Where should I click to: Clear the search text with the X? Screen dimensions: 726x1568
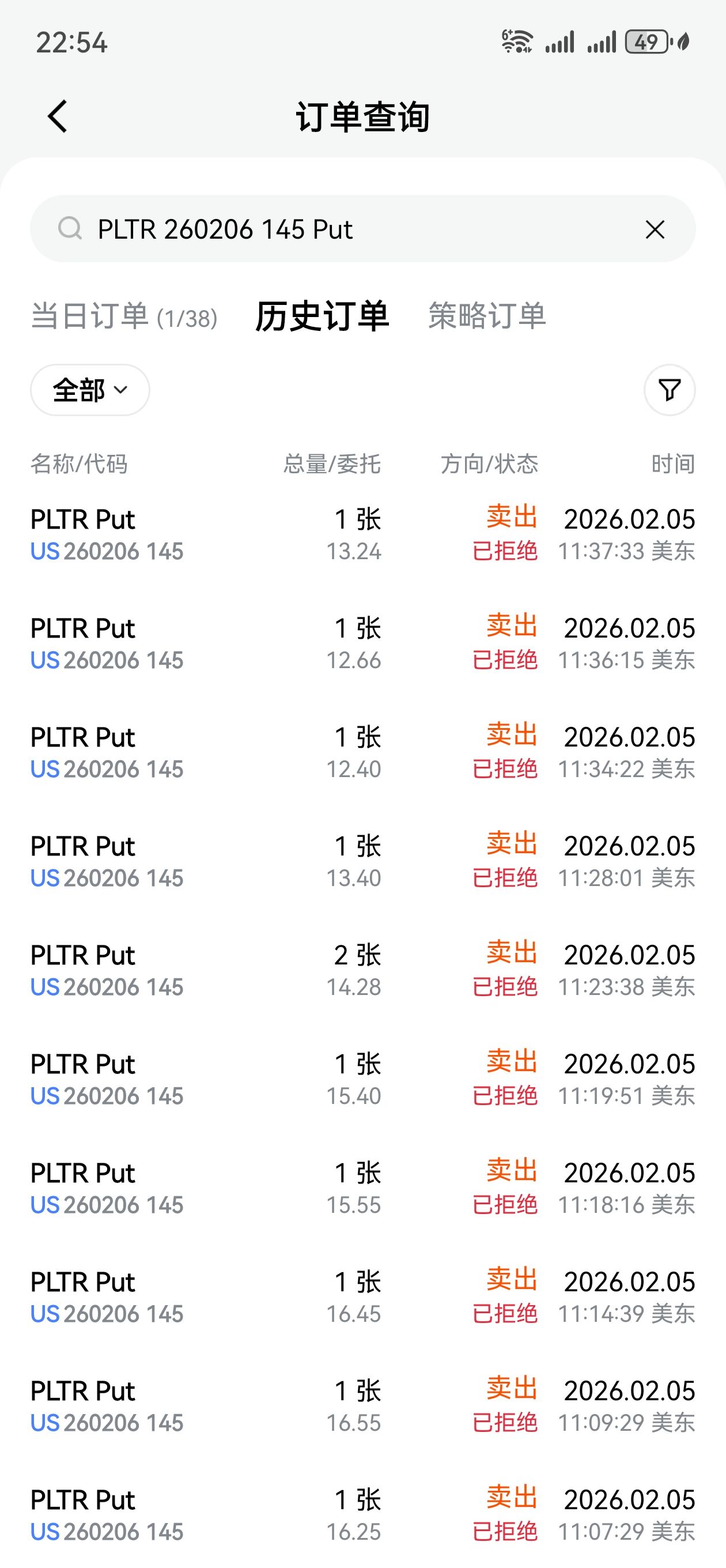tap(655, 229)
